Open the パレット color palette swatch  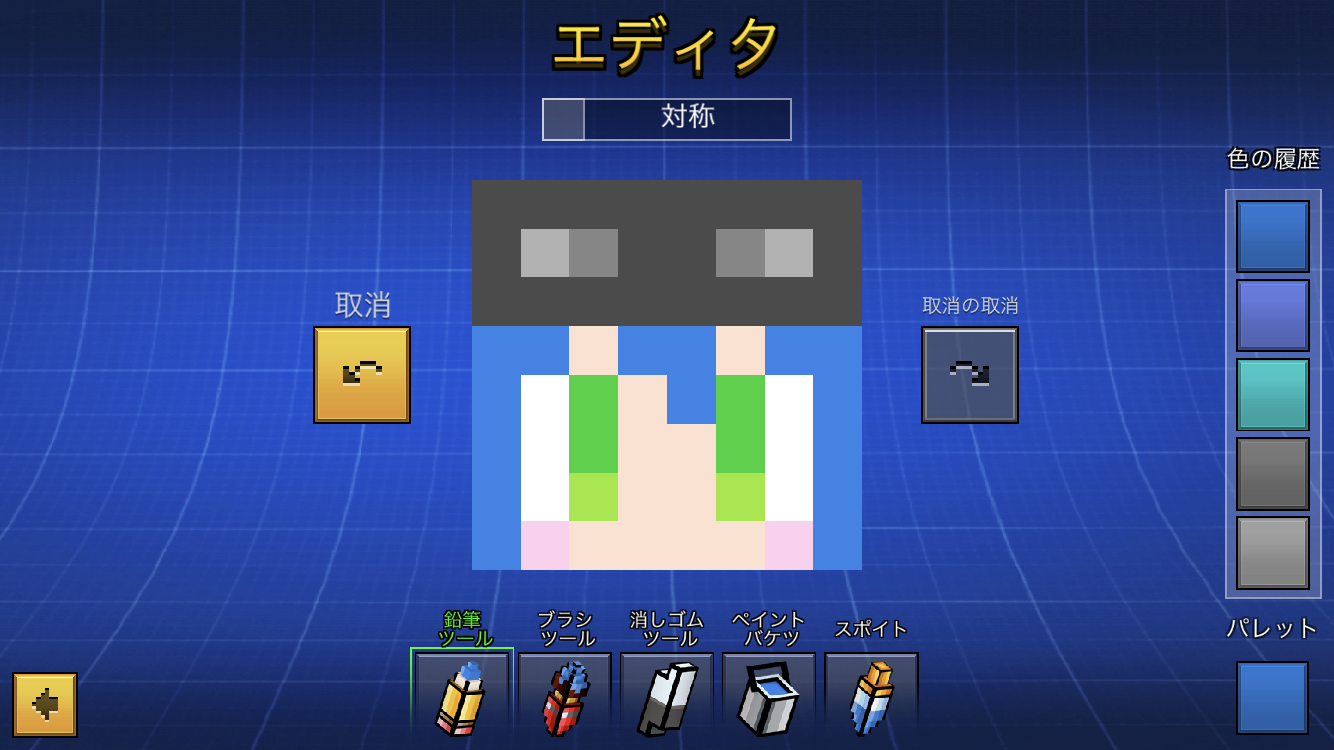pyautogui.click(x=1272, y=697)
